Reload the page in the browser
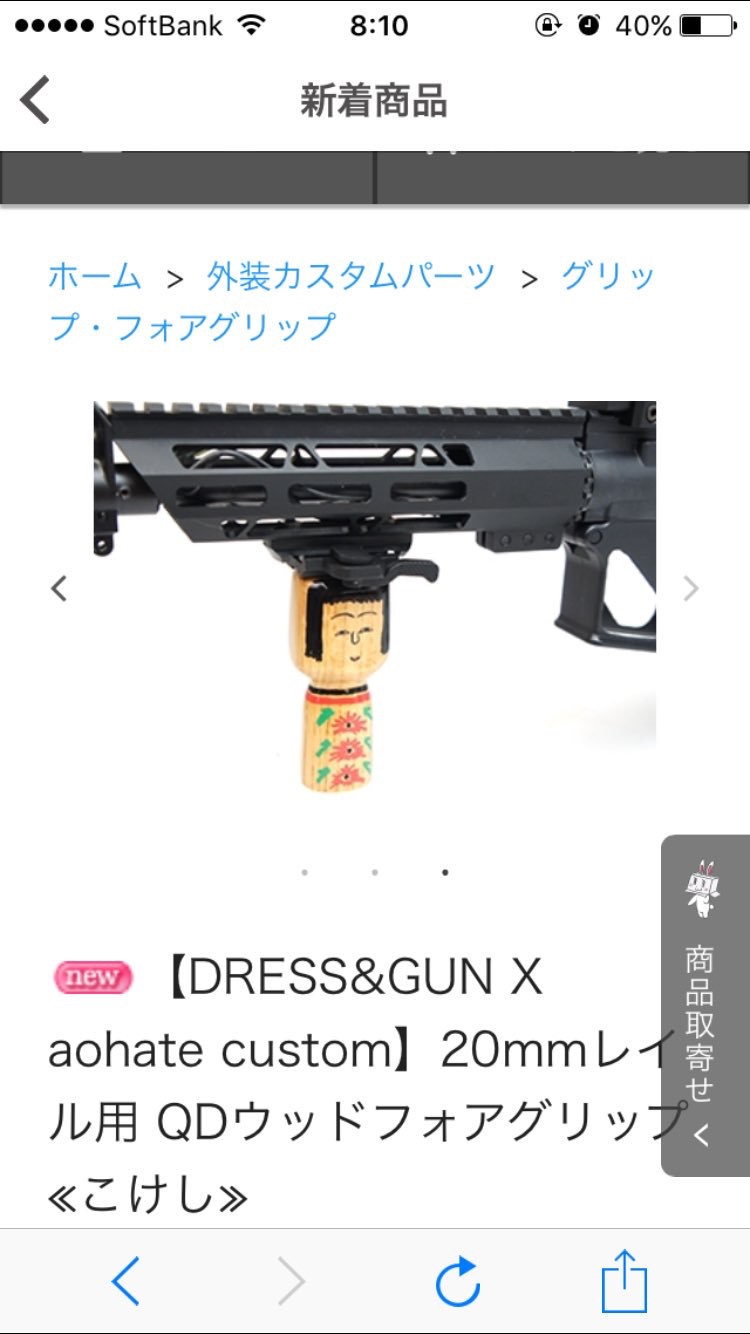Image resolution: width=750 pixels, height=1334 pixels. click(458, 1281)
